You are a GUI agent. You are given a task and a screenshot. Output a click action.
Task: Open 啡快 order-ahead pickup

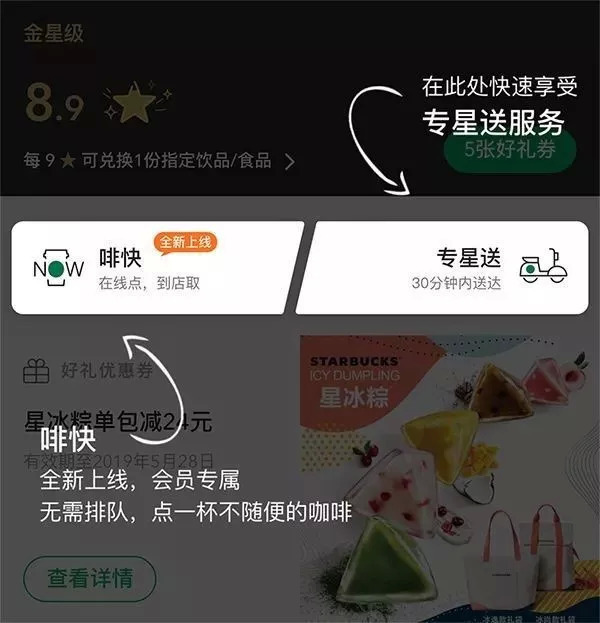[x=155, y=268]
